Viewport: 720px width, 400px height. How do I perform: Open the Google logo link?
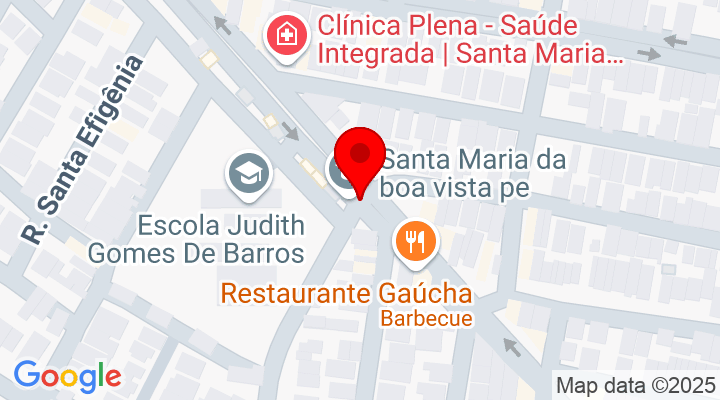point(67,376)
